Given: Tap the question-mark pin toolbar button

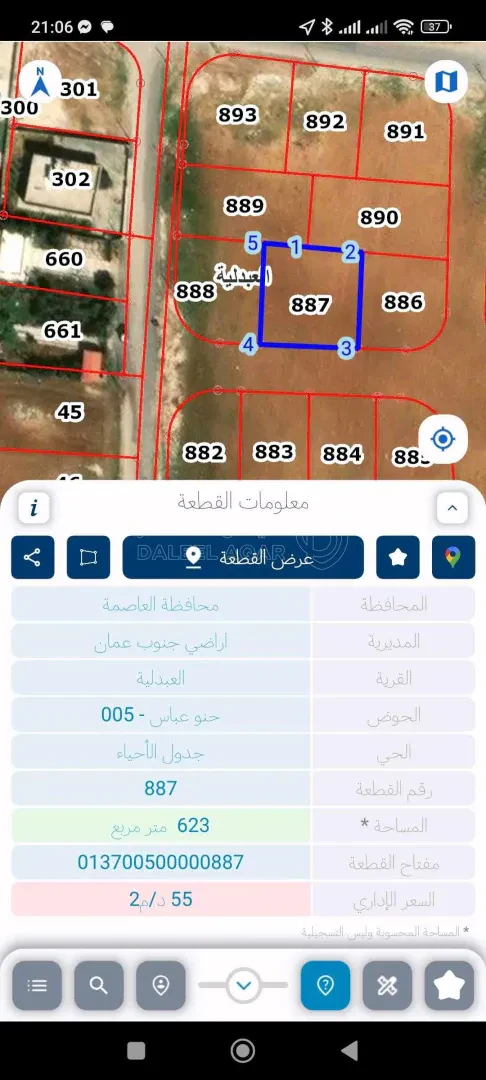Looking at the screenshot, I should pyautogui.click(x=325, y=986).
